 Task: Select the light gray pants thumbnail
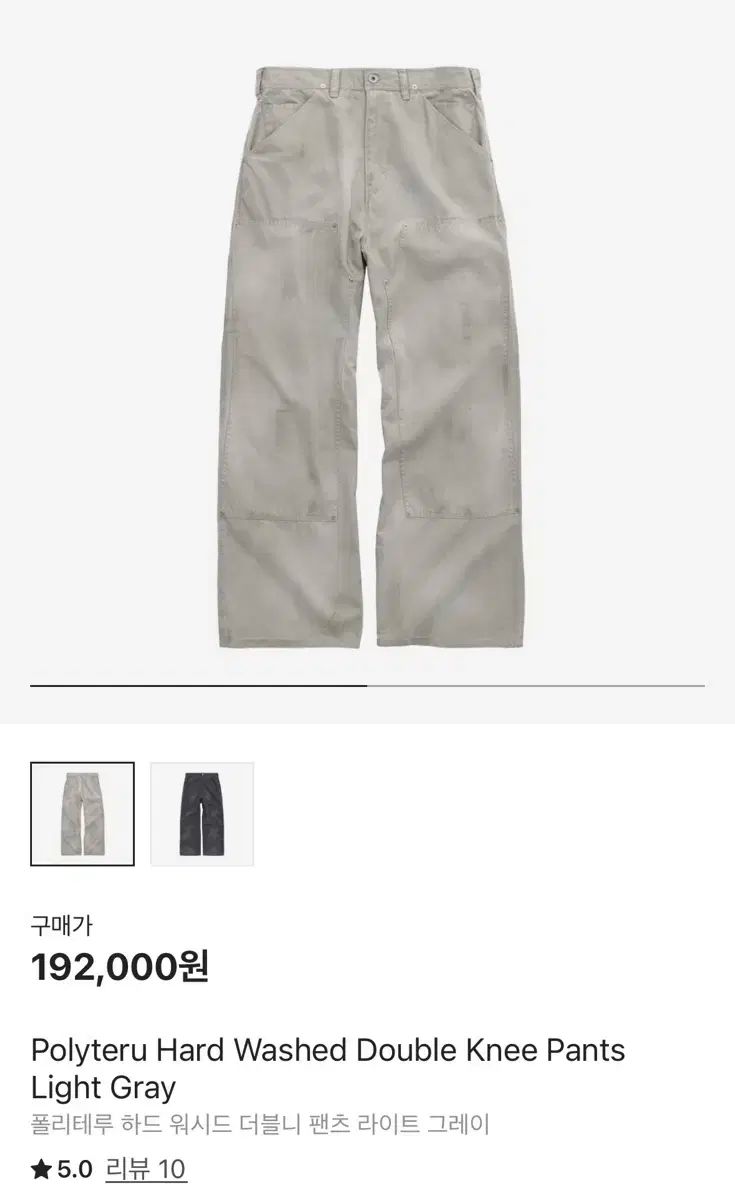[x=82, y=814]
